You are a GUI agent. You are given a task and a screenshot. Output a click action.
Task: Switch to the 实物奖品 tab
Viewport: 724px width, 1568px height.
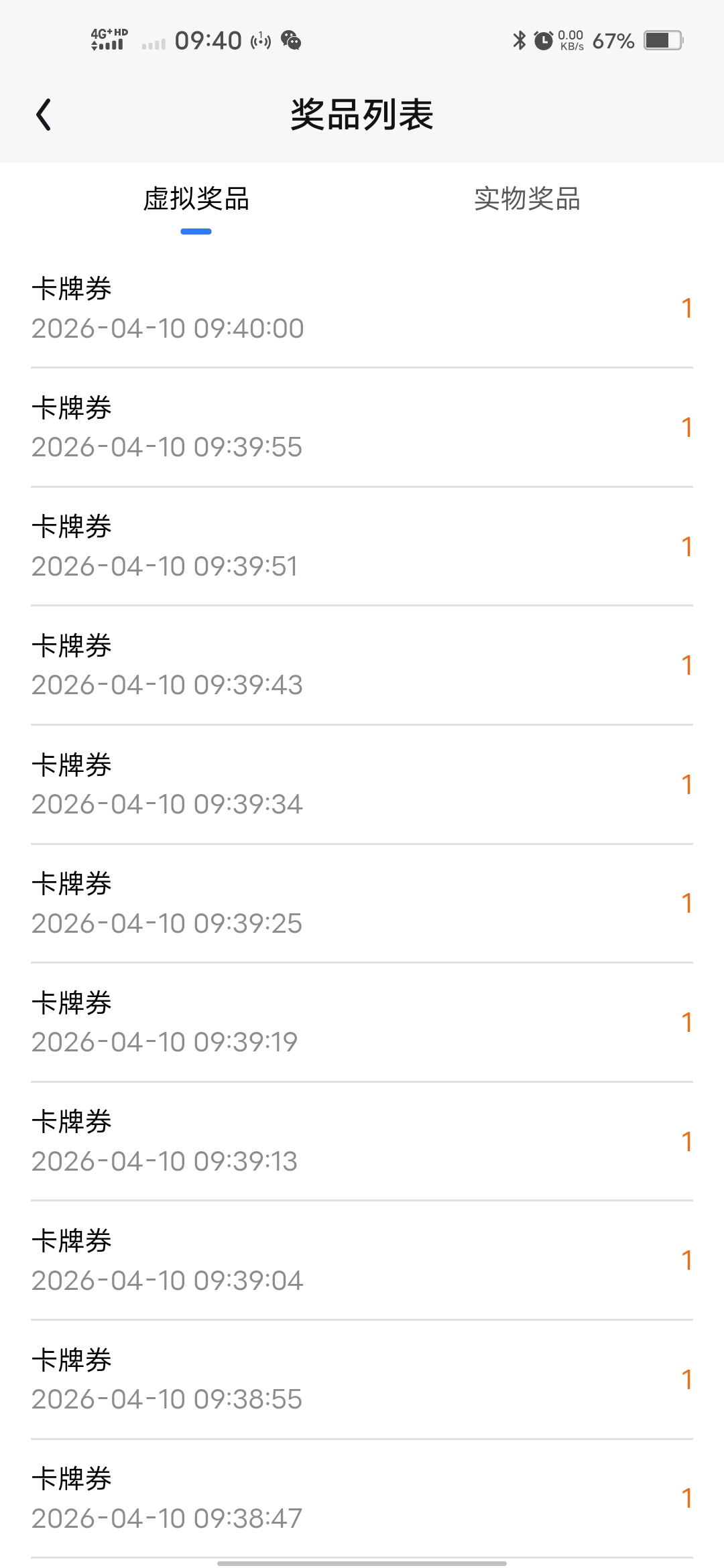coord(527,199)
